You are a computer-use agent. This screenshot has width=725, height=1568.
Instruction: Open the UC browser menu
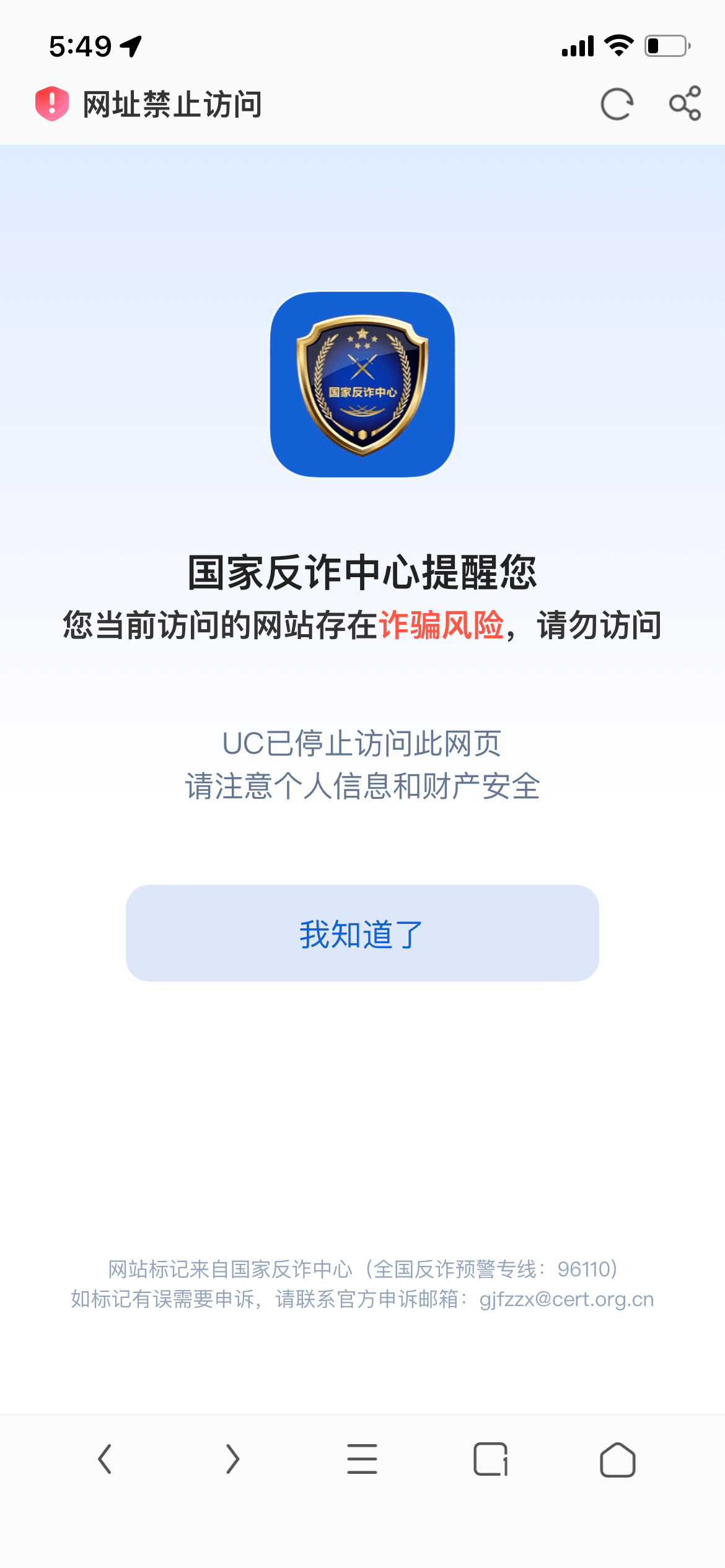362,1459
